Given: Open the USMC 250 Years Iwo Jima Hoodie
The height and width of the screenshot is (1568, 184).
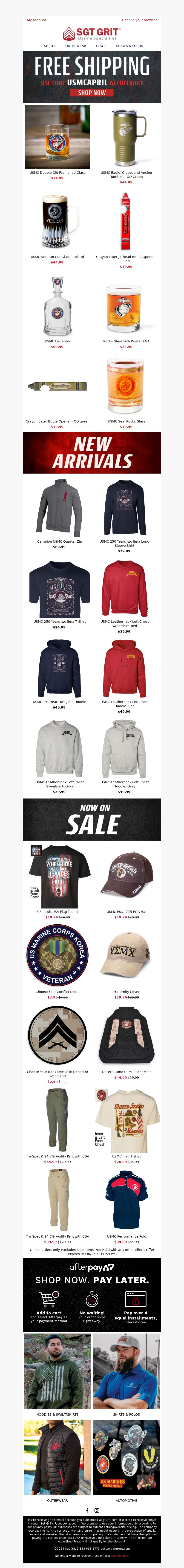Looking at the screenshot, I should point(59,670).
